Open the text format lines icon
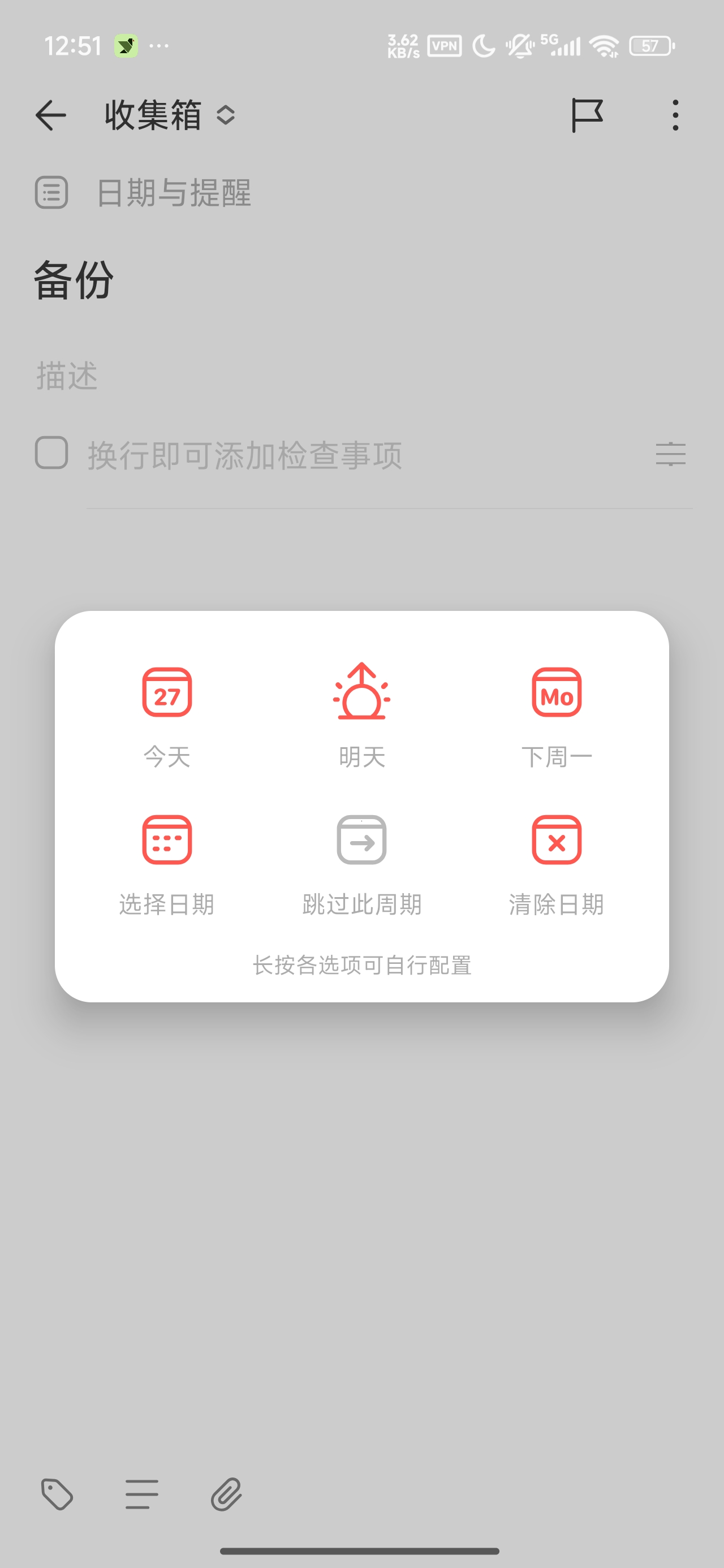The image size is (724, 1568). pyautogui.click(x=142, y=1494)
